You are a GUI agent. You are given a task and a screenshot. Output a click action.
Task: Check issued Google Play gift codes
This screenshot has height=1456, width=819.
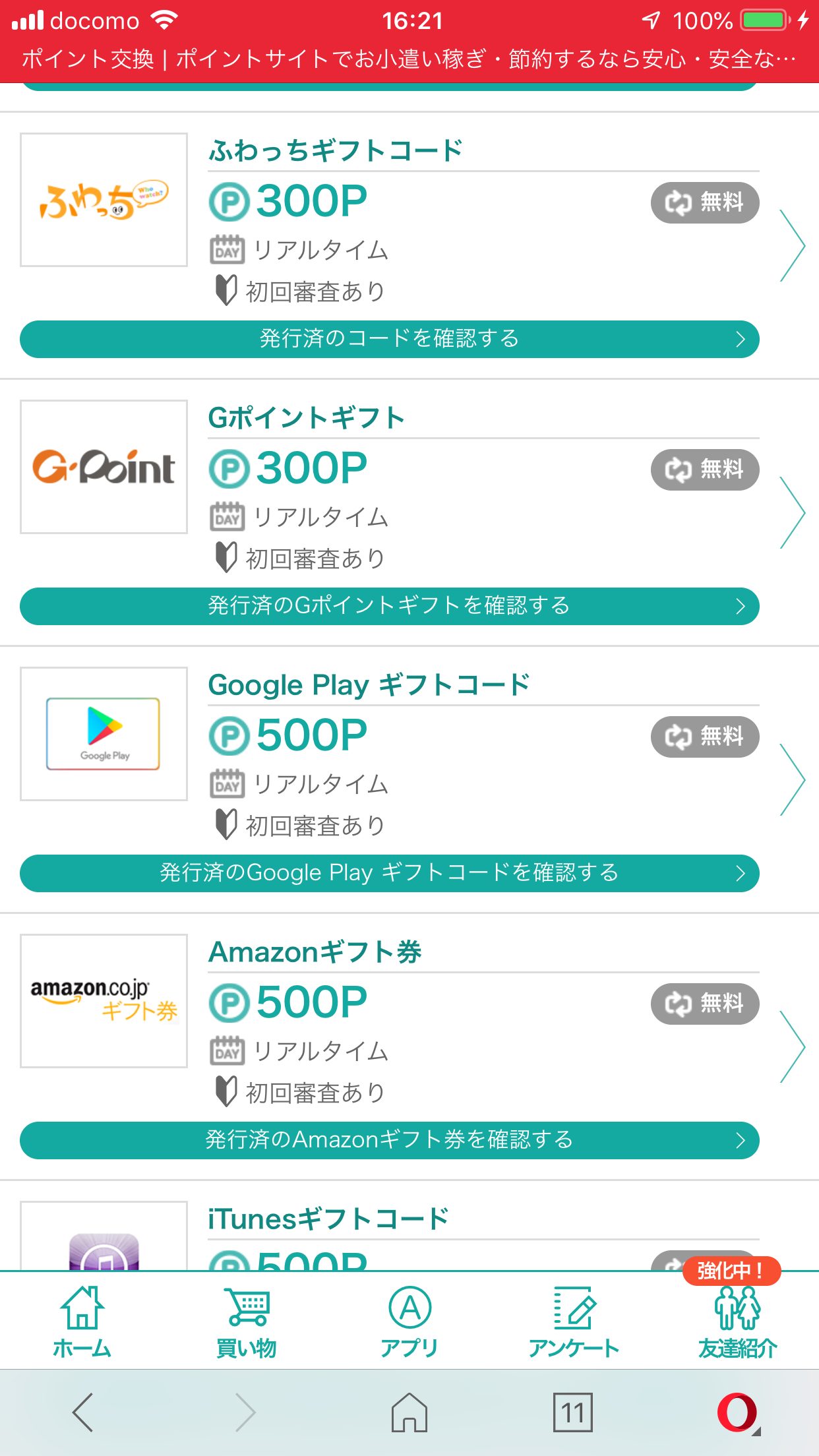pos(390,873)
